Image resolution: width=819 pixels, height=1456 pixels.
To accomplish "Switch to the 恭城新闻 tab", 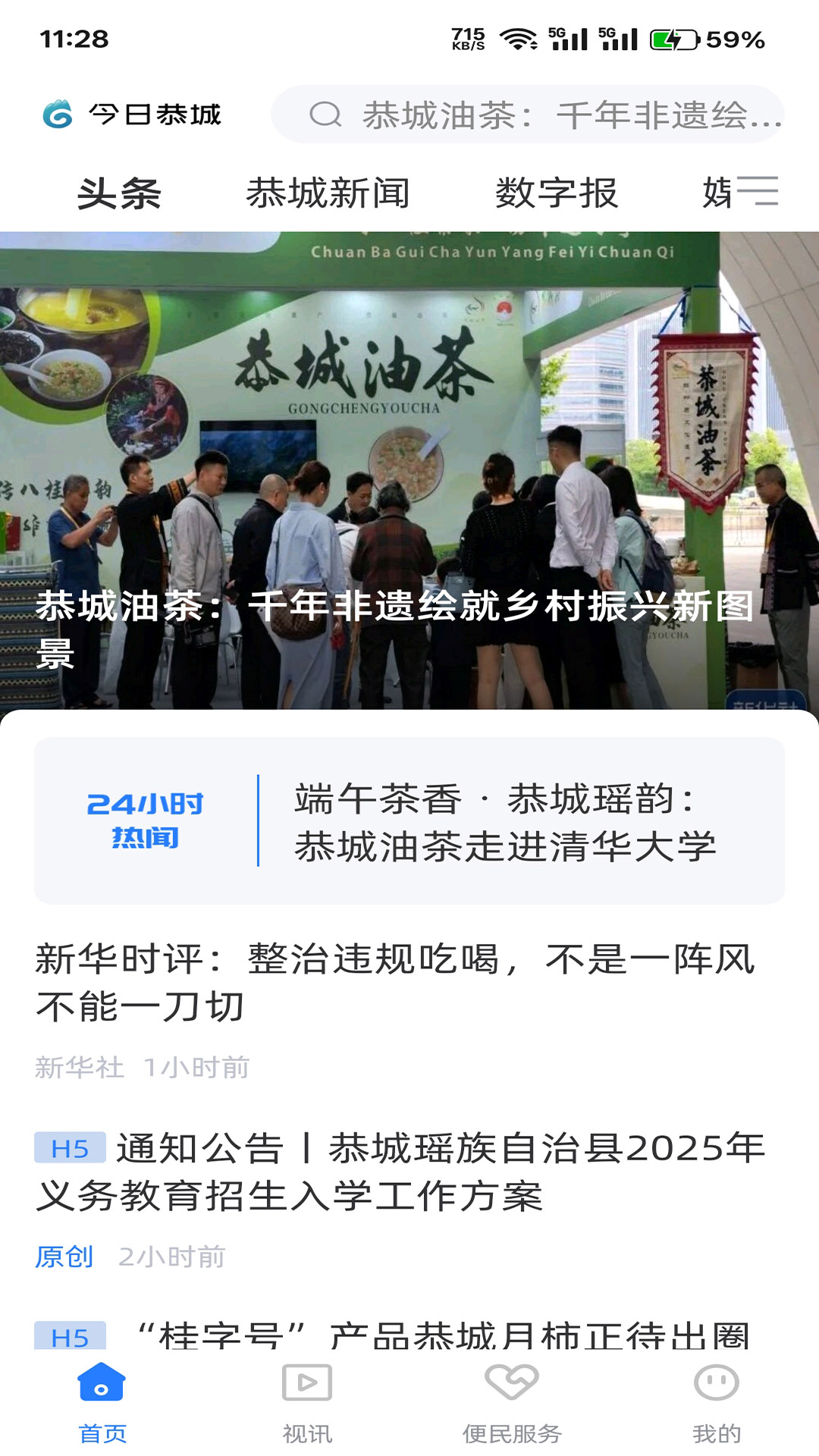I will pos(328,193).
